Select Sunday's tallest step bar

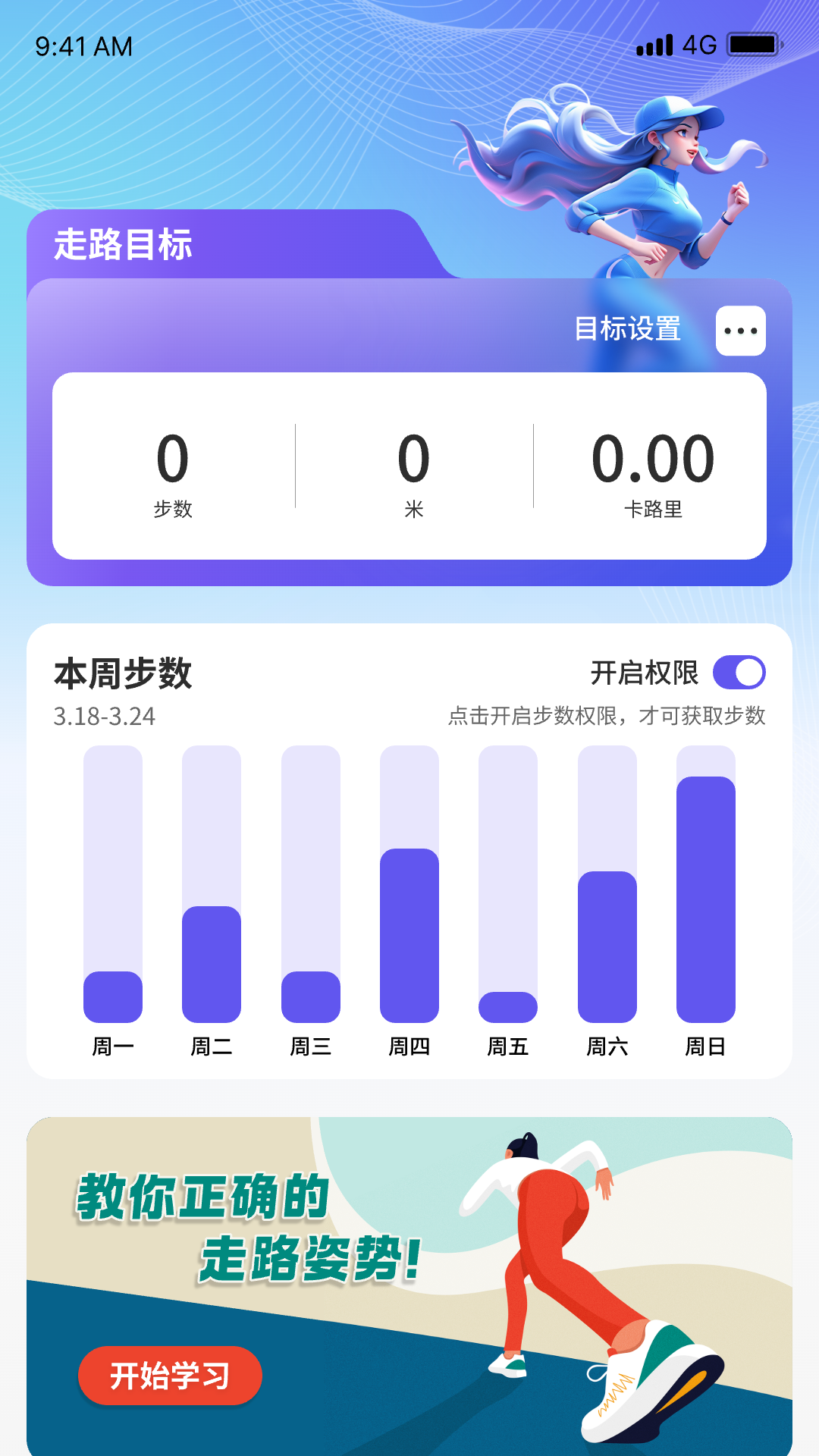click(x=705, y=895)
